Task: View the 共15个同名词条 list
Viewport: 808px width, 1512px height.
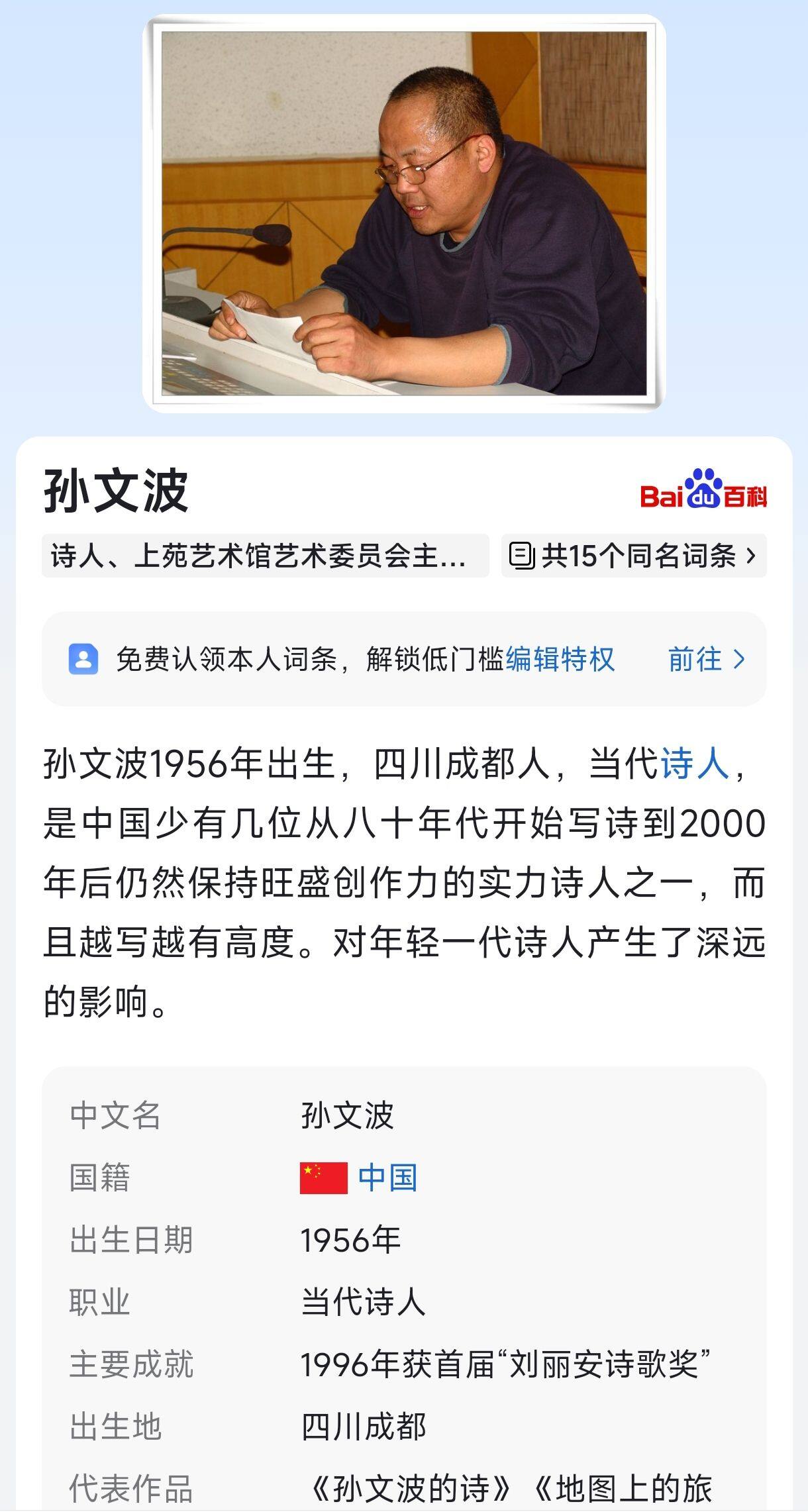Action: pos(634,556)
